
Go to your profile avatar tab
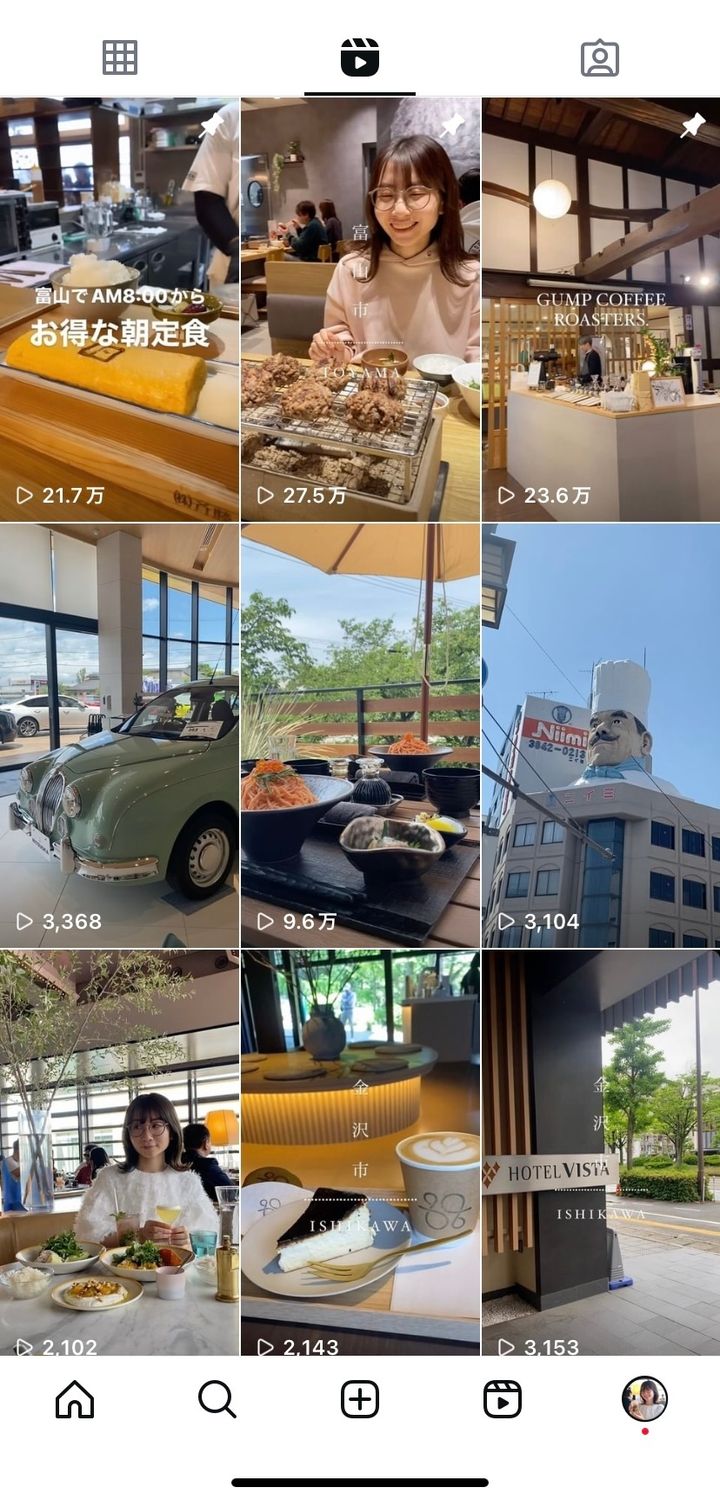click(x=644, y=1399)
